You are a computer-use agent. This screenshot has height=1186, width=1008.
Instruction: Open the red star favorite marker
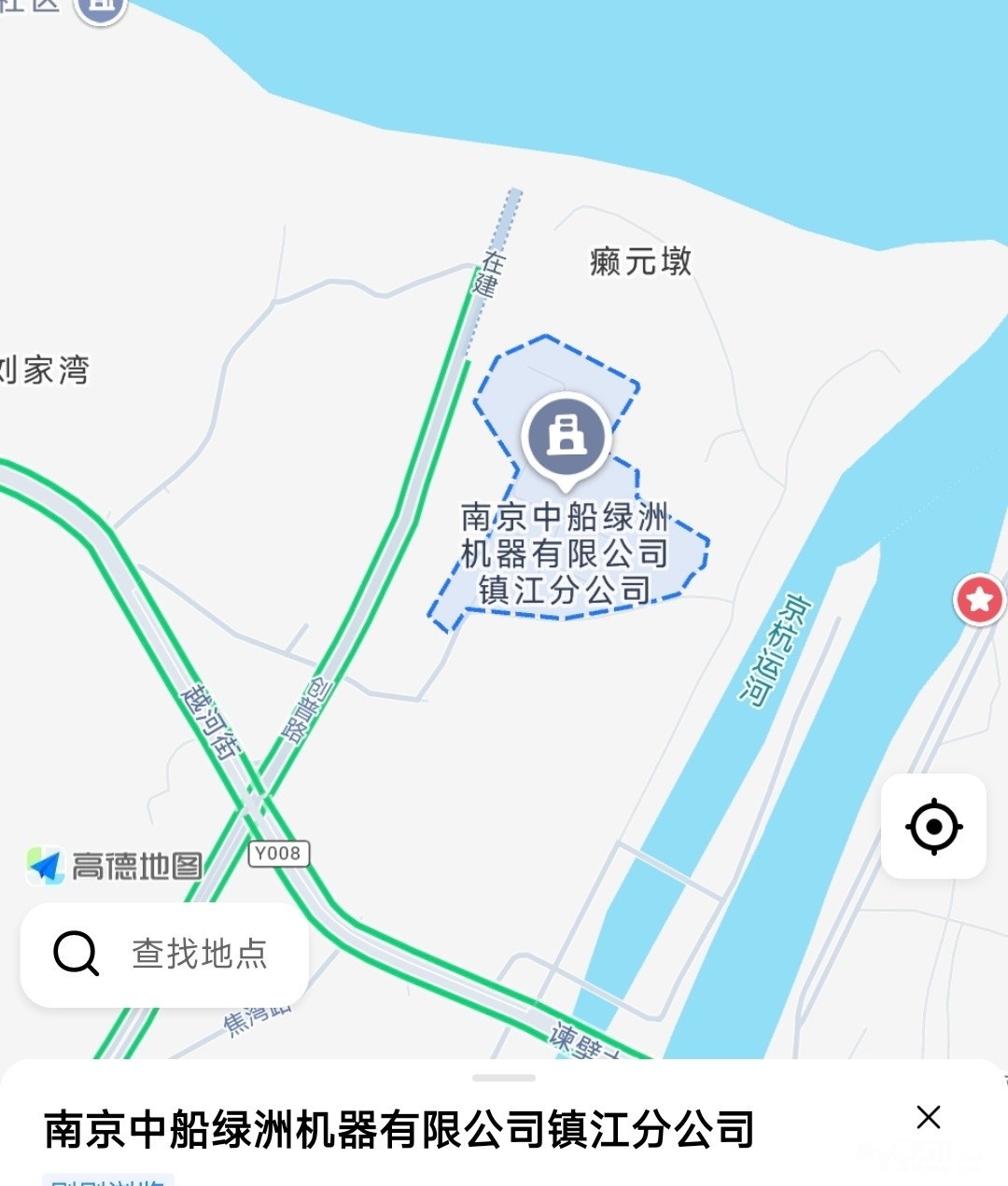tap(980, 599)
